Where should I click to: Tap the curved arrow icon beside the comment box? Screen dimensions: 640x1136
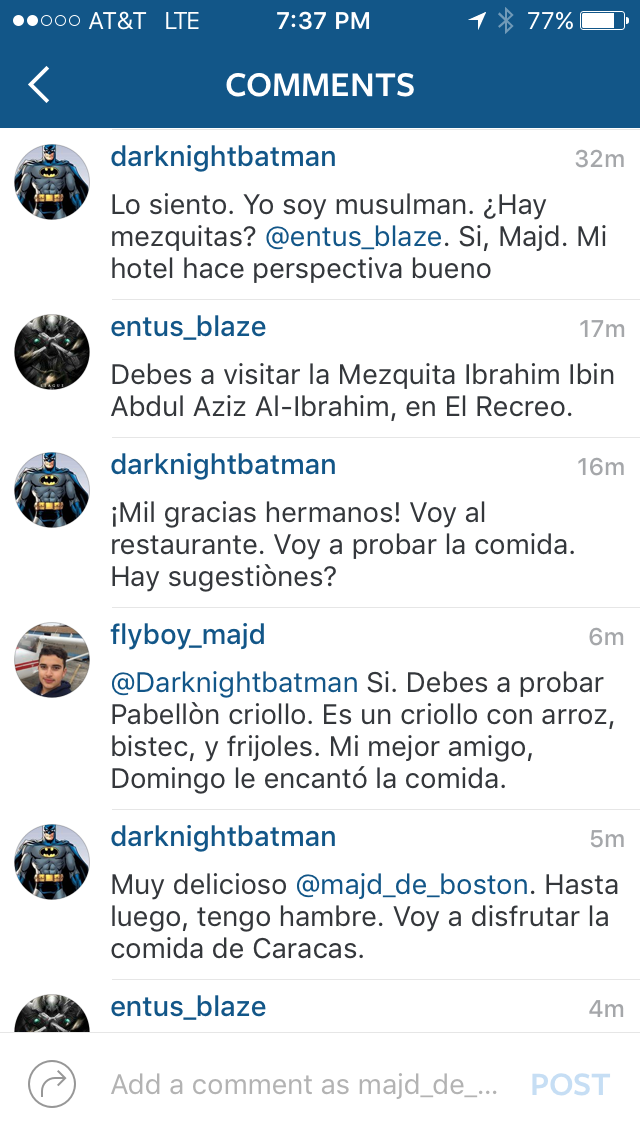coord(52,1084)
